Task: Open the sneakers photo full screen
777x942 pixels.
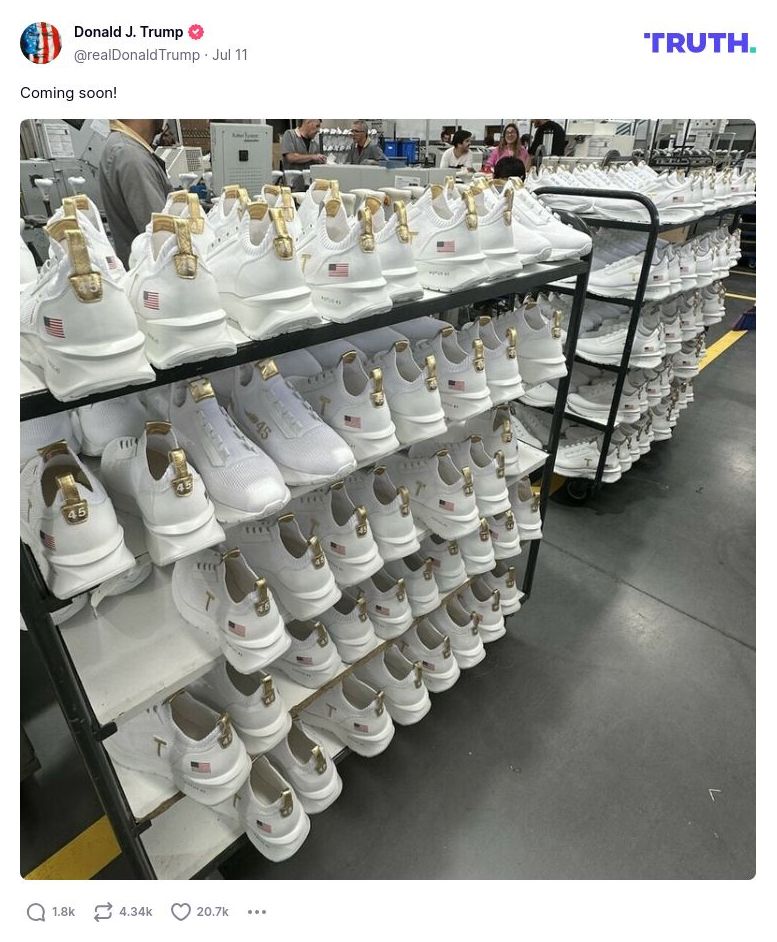Action: (388, 500)
